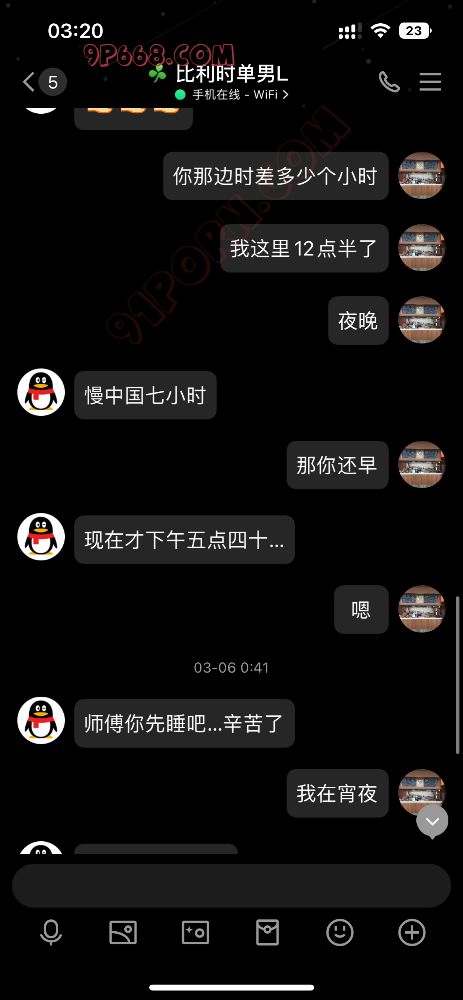Viewport: 463px width, 1000px height.
Task: Open the chat settings menu
Action: pos(430,82)
